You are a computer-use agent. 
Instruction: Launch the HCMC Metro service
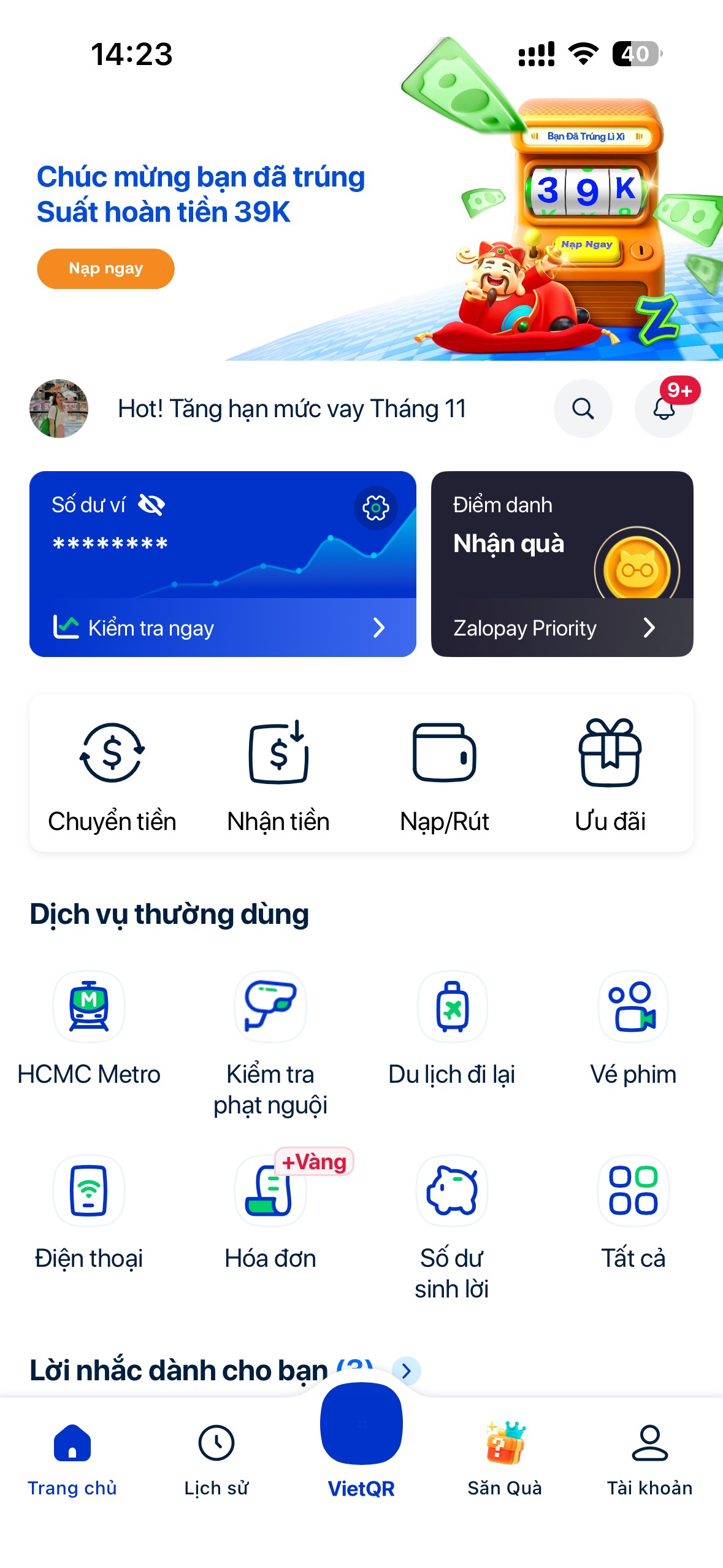click(x=89, y=1027)
